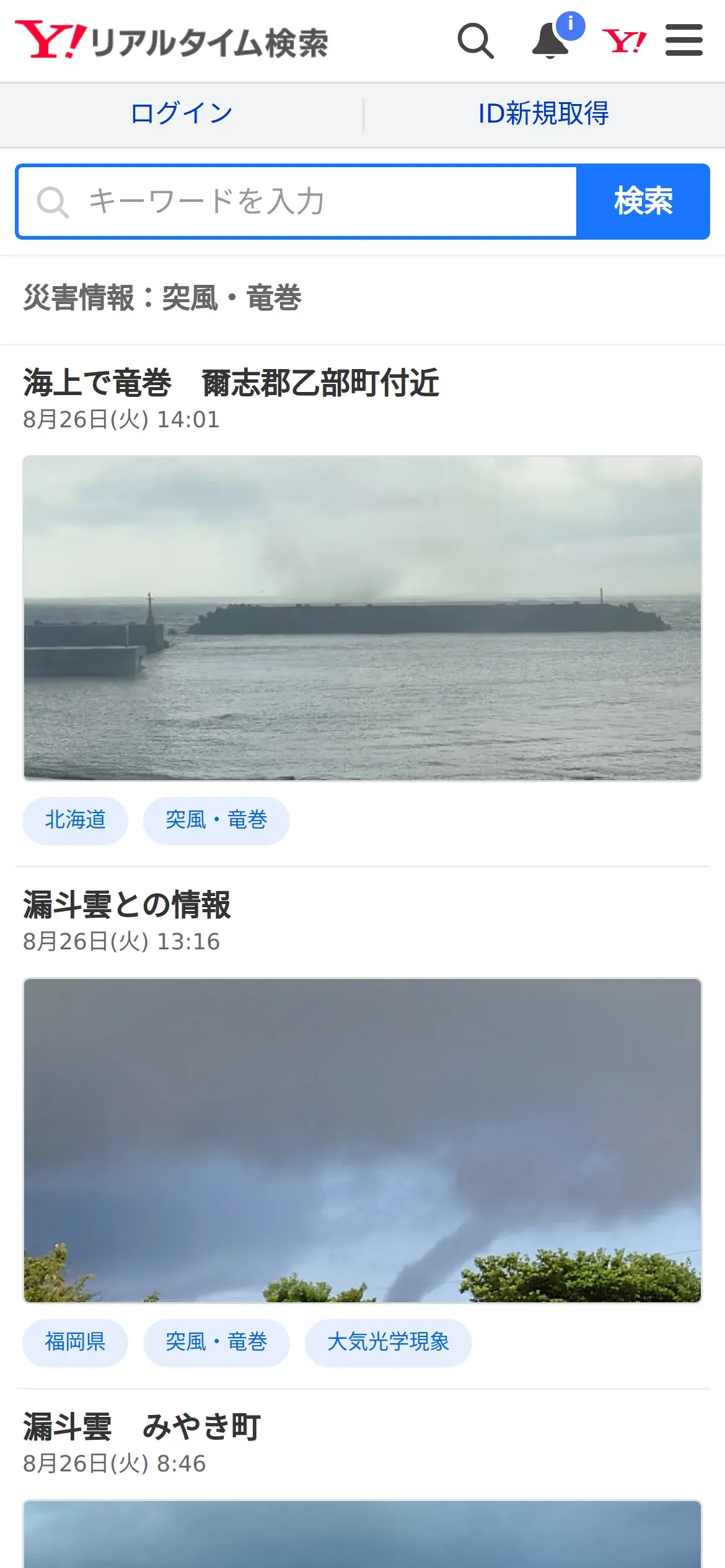725x1568 pixels.
Task: Open the notifications bell
Action: [x=550, y=41]
